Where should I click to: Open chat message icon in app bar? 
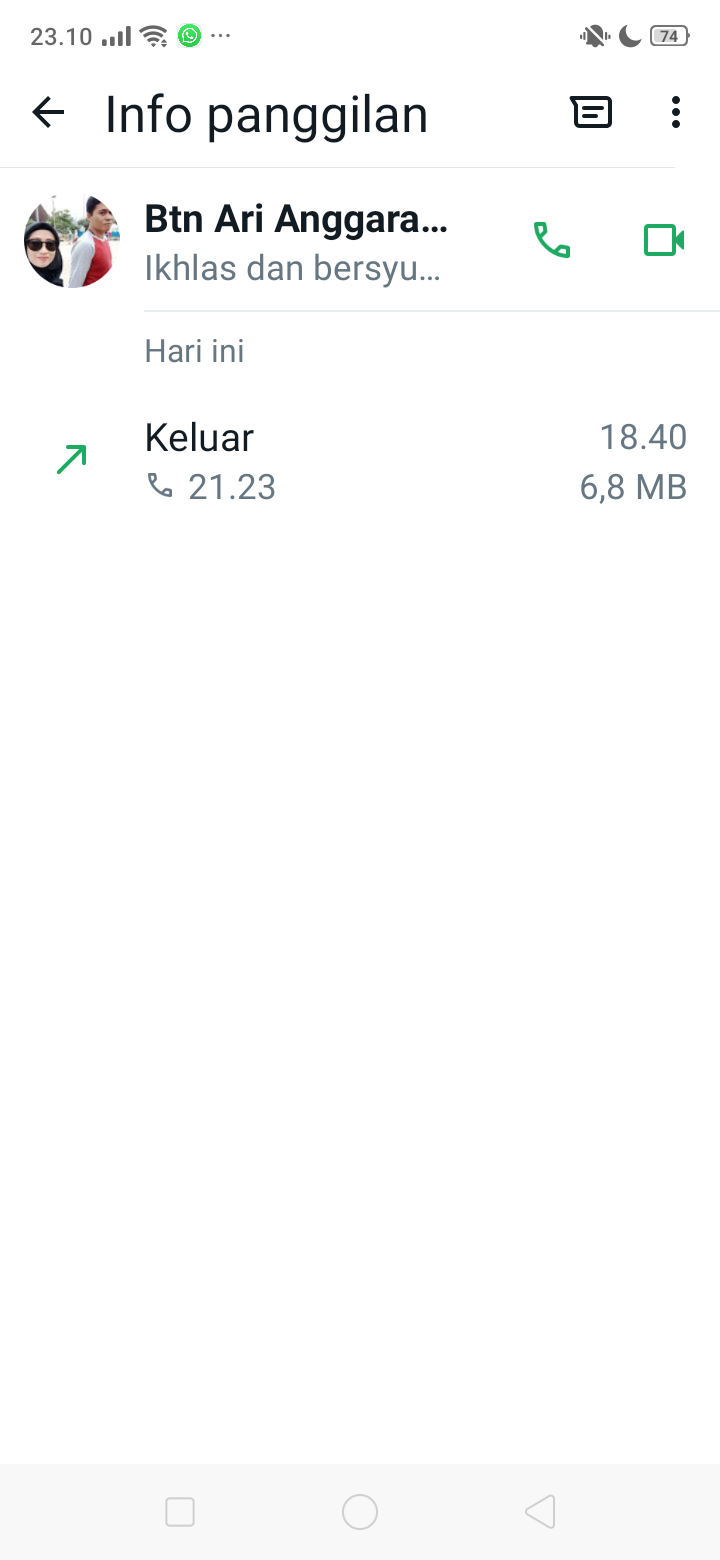pos(592,113)
